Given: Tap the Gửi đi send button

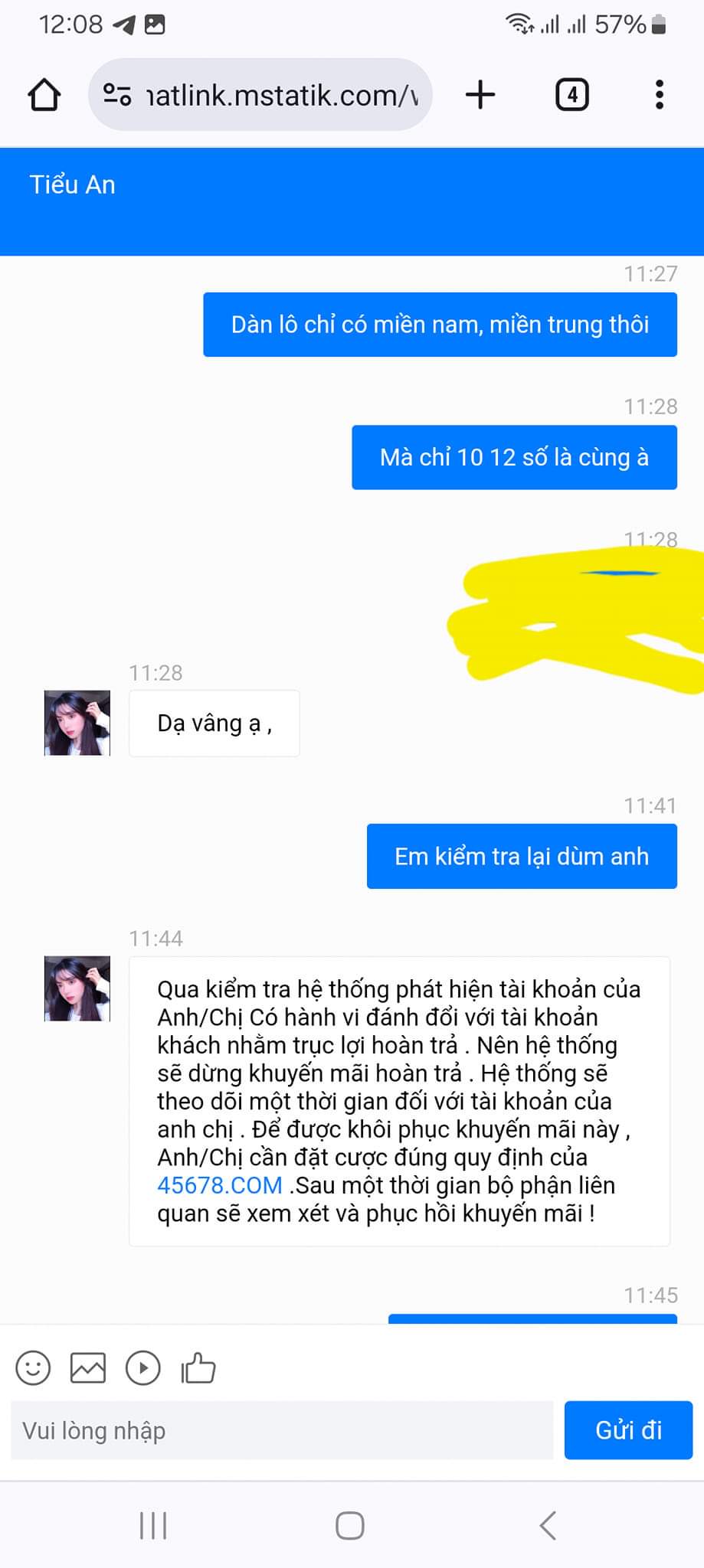Looking at the screenshot, I should tap(628, 1430).
